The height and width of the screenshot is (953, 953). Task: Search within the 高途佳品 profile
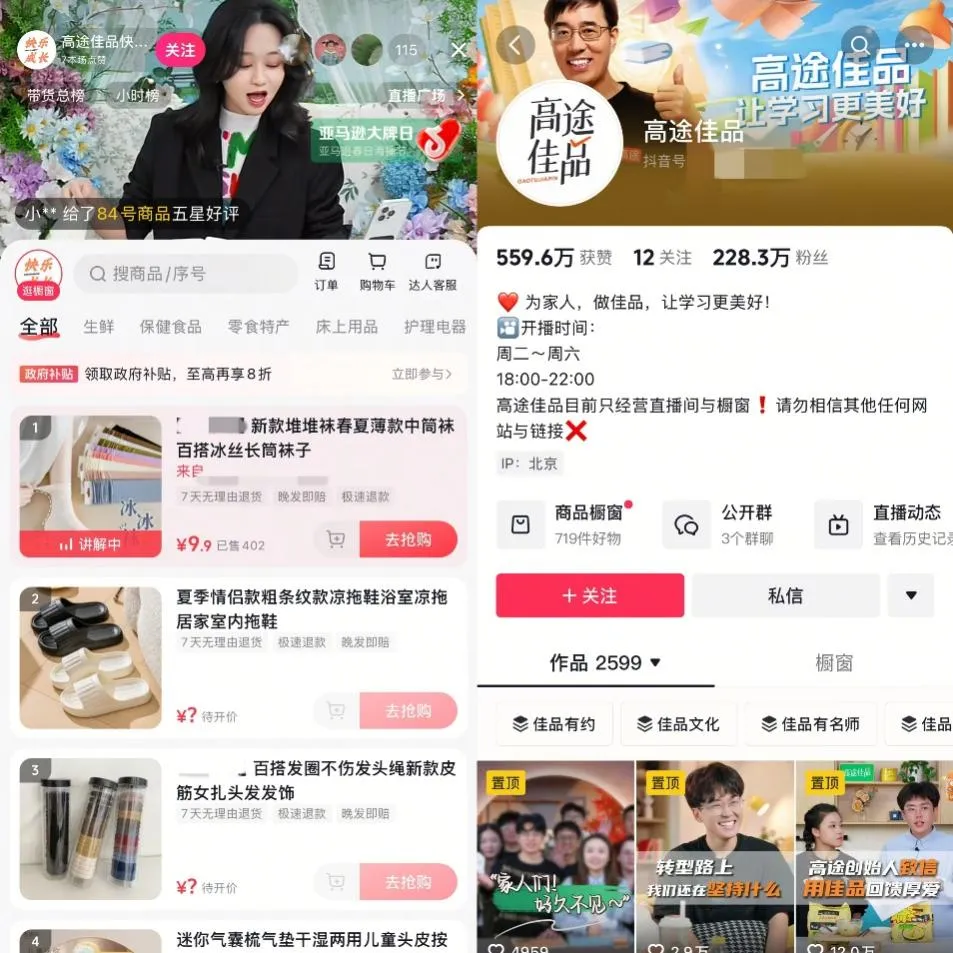[860, 44]
